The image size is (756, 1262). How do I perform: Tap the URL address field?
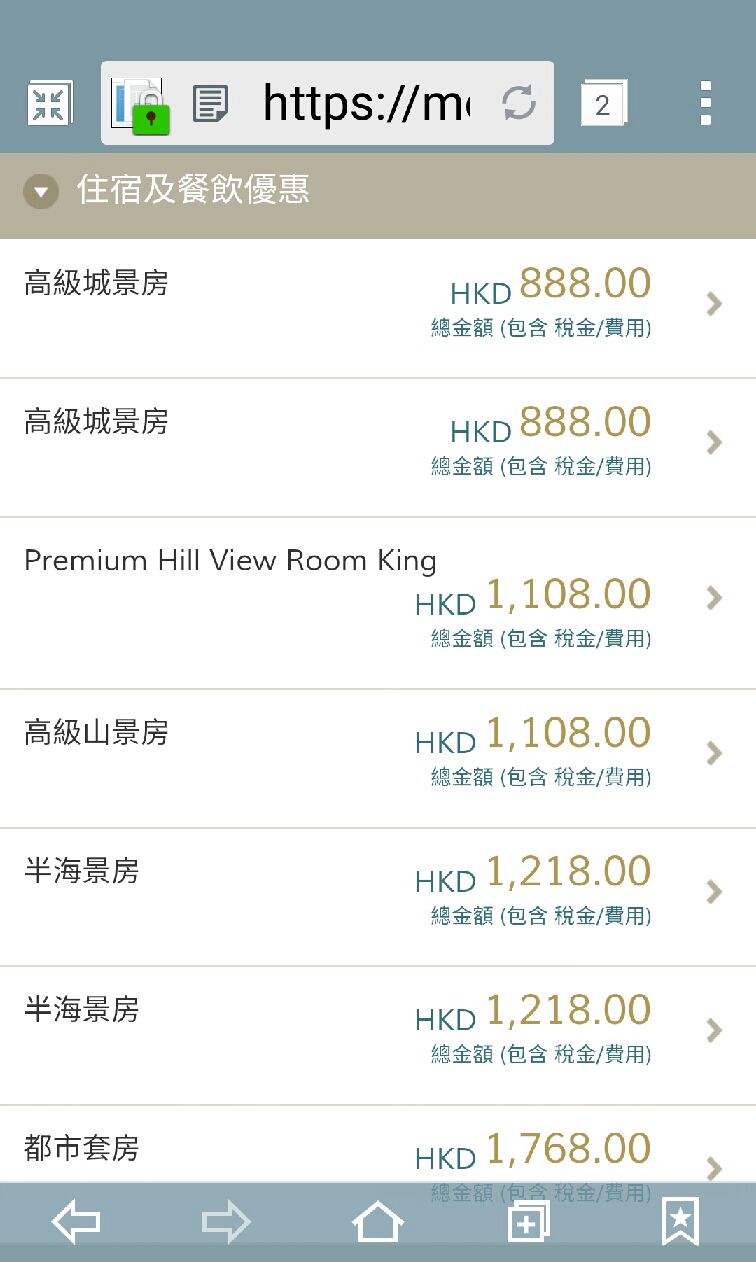(x=364, y=103)
